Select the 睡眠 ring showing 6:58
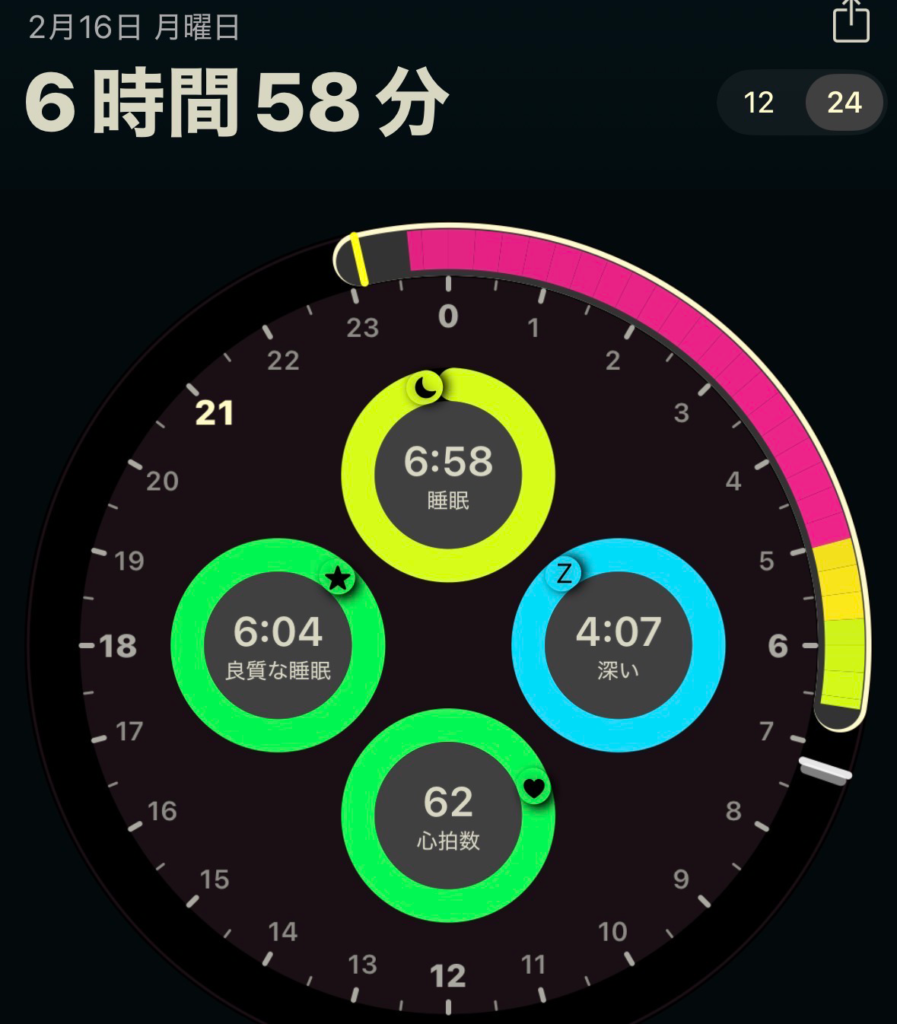The width and height of the screenshot is (897, 1024). [x=446, y=470]
